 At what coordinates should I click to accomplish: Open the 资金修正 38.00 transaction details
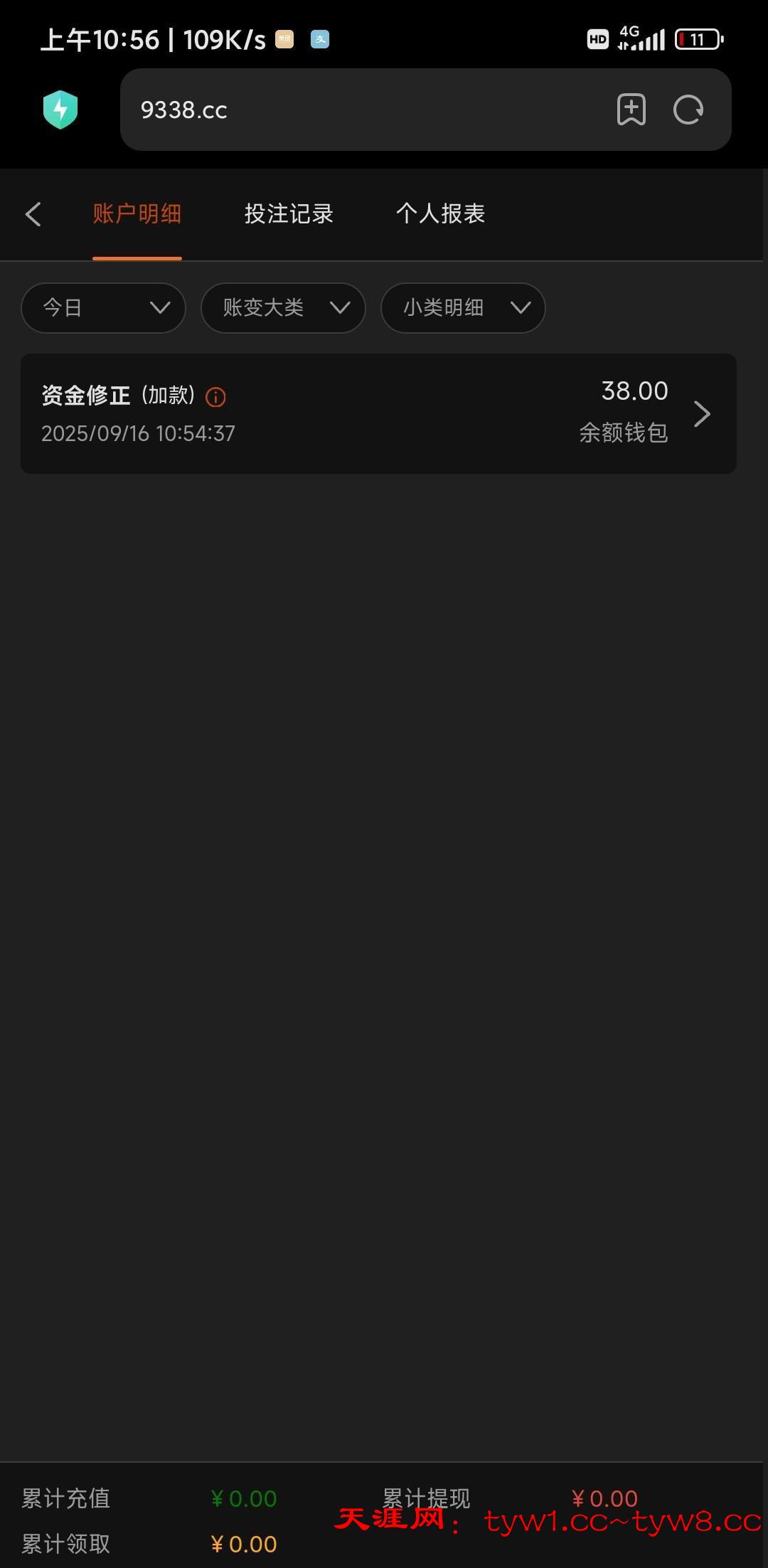tap(378, 413)
